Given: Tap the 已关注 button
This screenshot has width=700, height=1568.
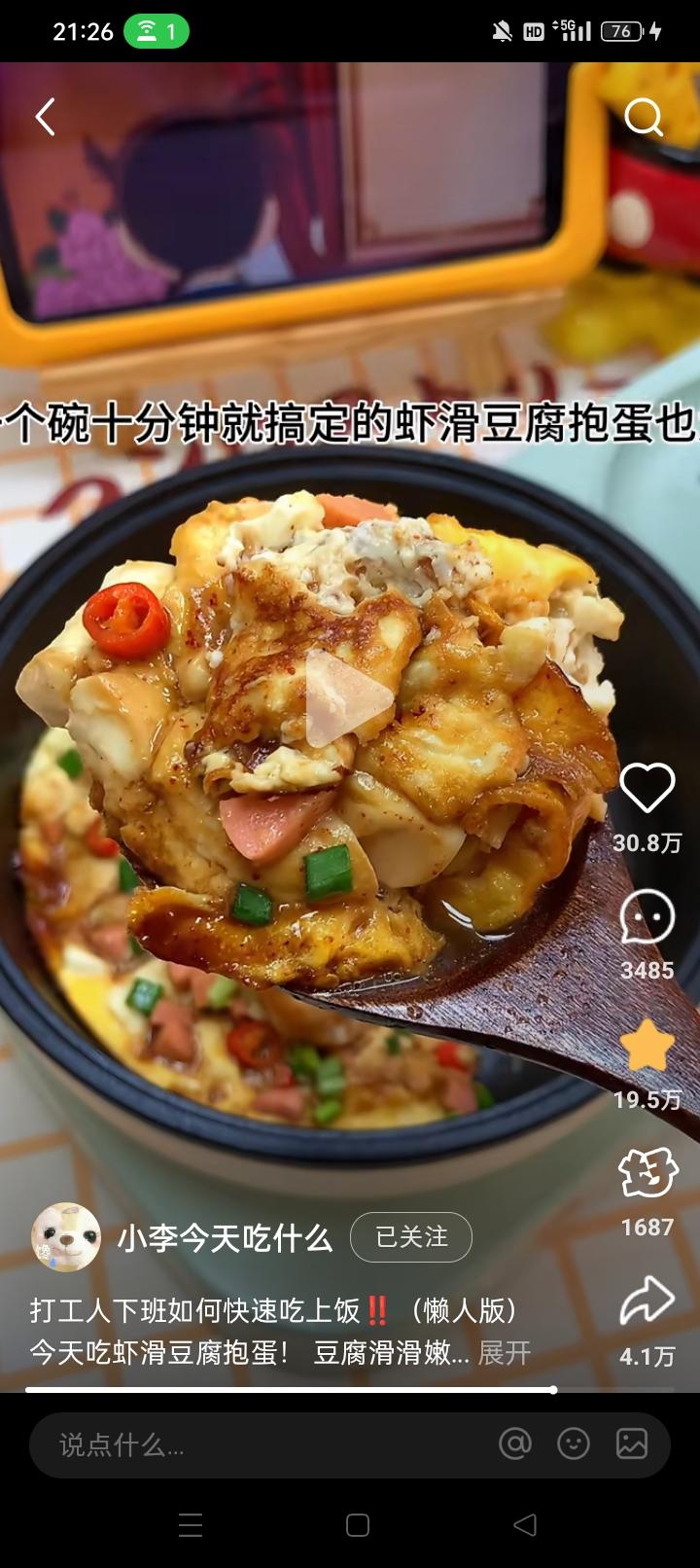Looking at the screenshot, I should click(411, 1237).
